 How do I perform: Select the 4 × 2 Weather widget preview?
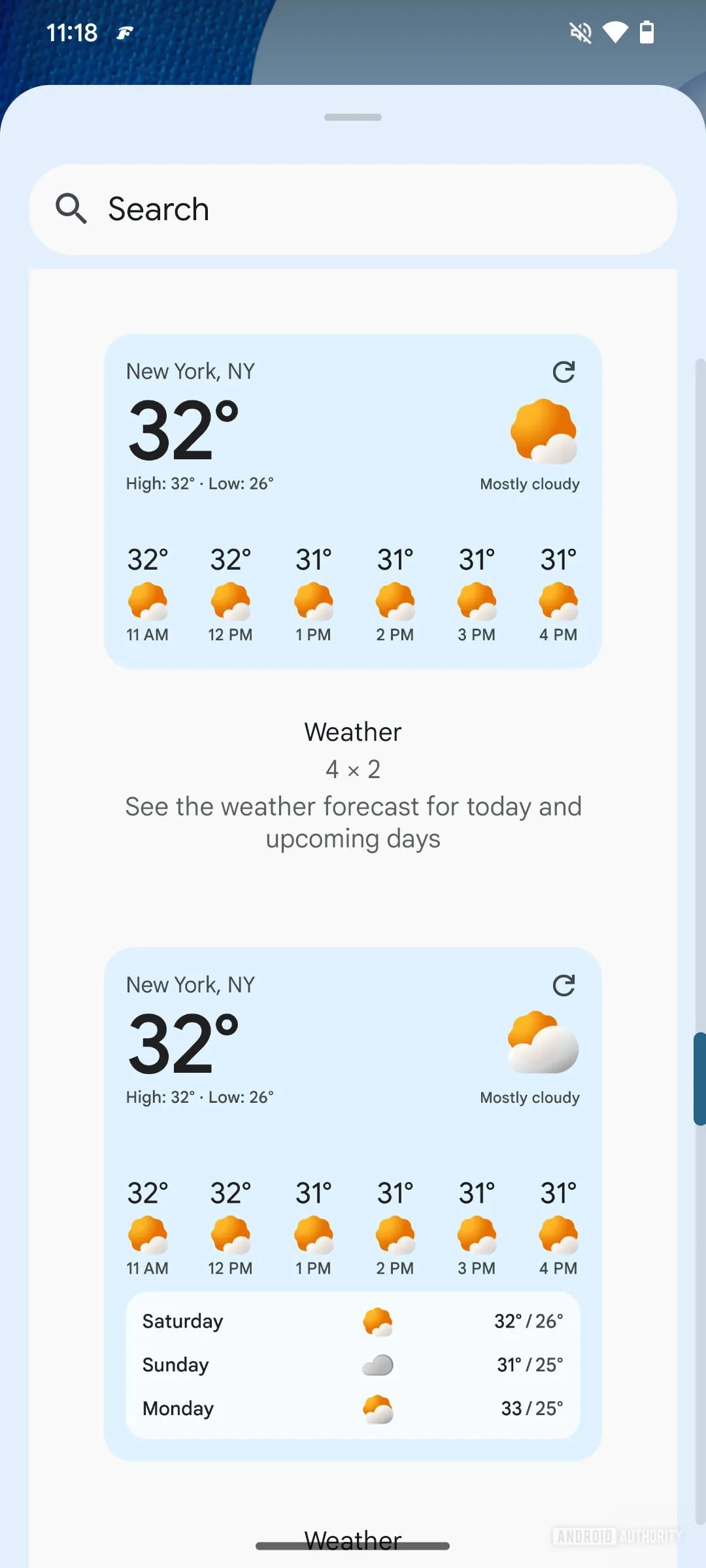coord(353,501)
